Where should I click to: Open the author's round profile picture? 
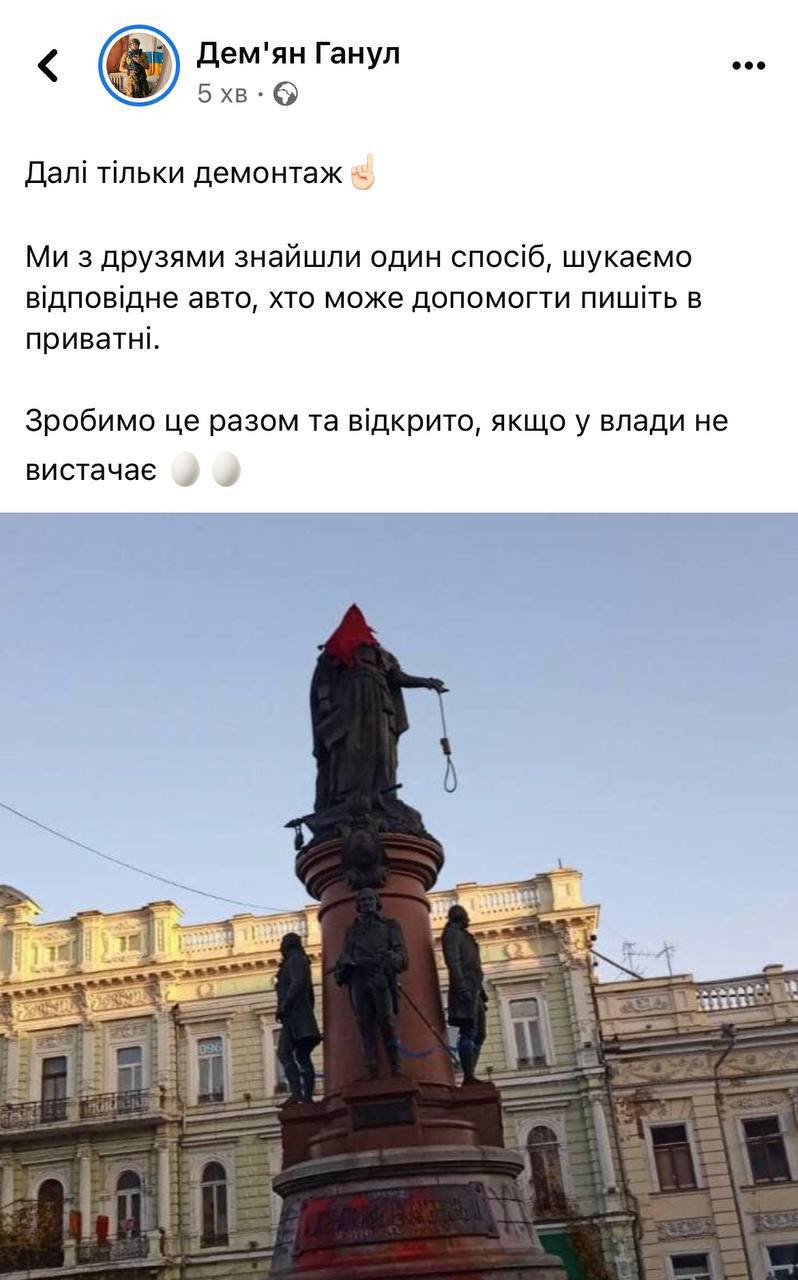139,66
